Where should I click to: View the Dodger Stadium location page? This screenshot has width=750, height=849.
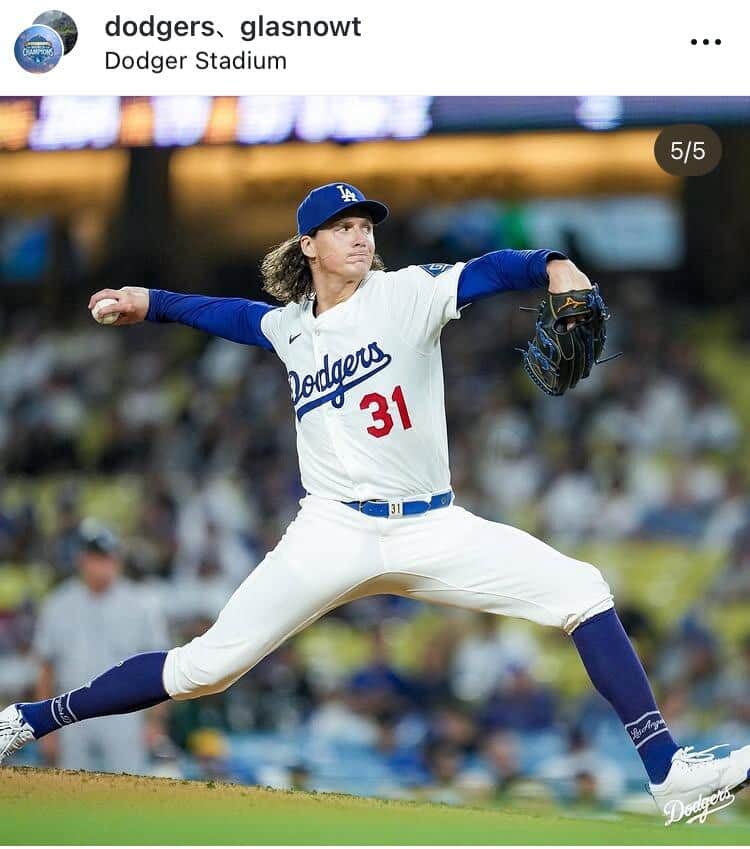pos(195,61)
